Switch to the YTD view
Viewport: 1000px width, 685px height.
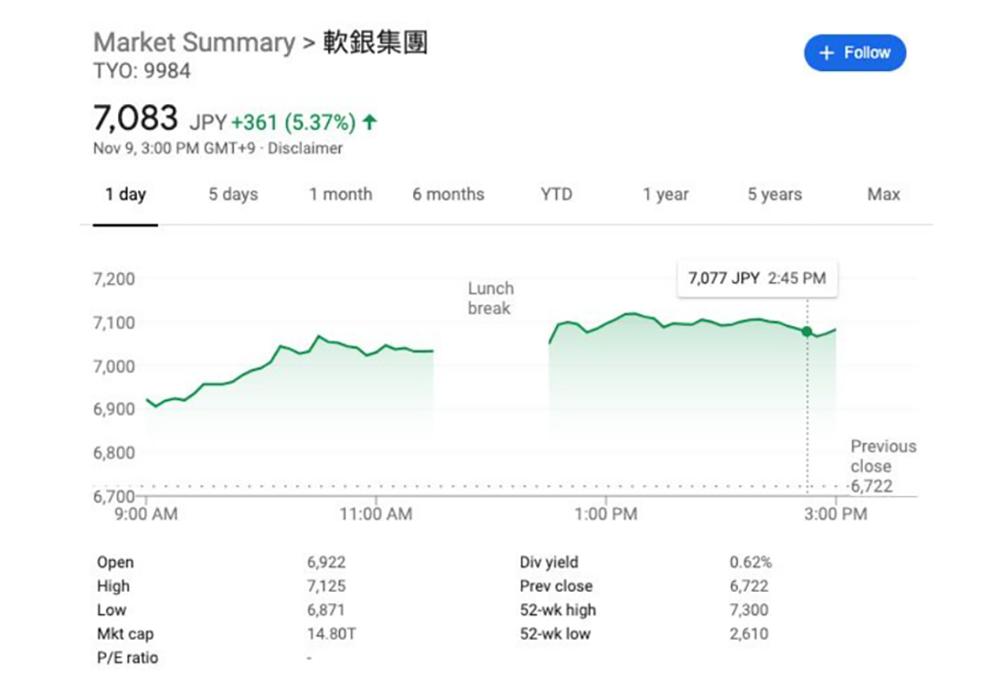pyautogui.click(x=556, y=195)
